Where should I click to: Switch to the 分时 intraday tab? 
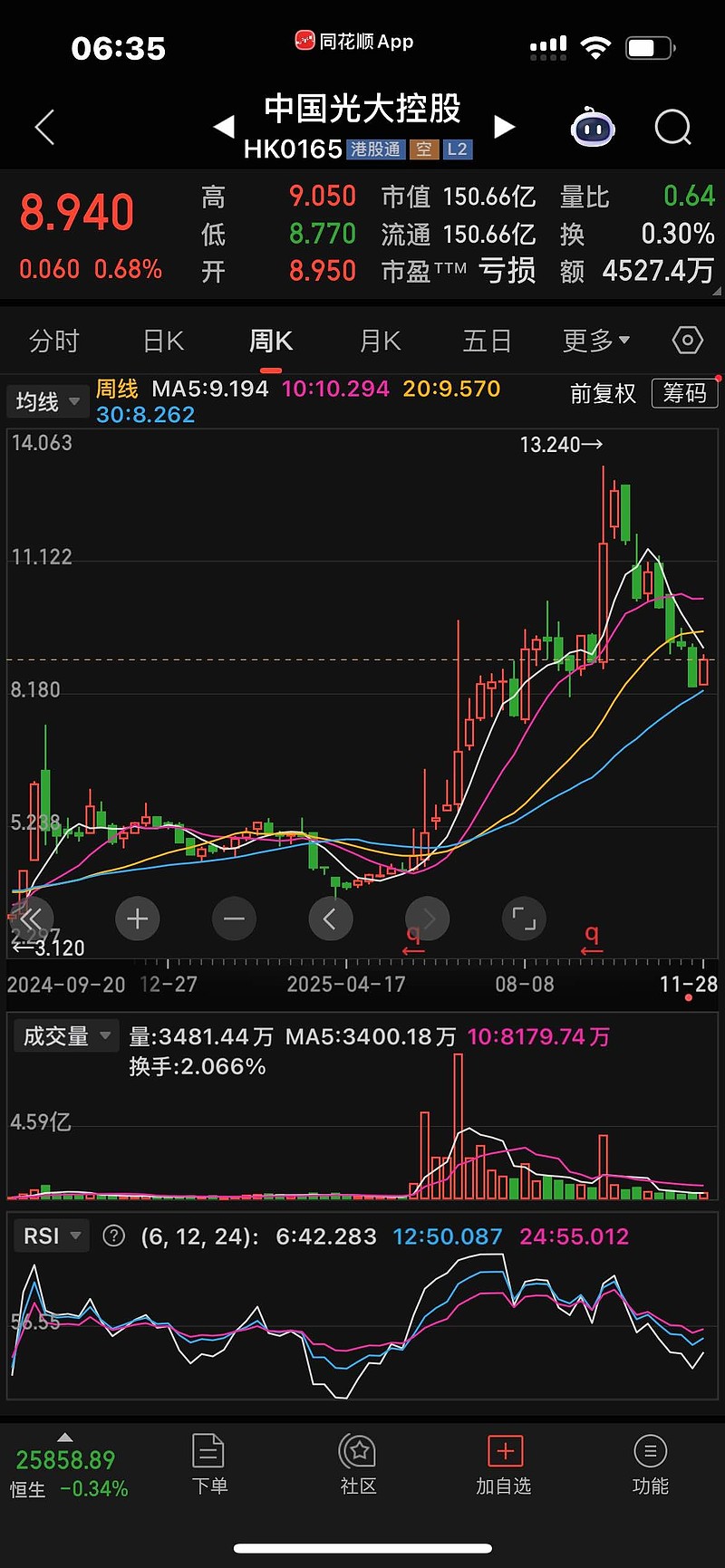(56, 340)
